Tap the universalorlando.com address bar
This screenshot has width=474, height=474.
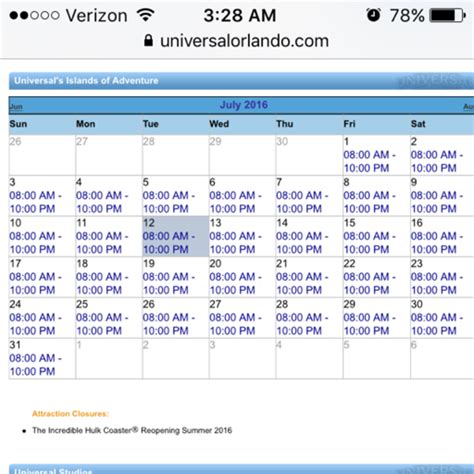237,41
